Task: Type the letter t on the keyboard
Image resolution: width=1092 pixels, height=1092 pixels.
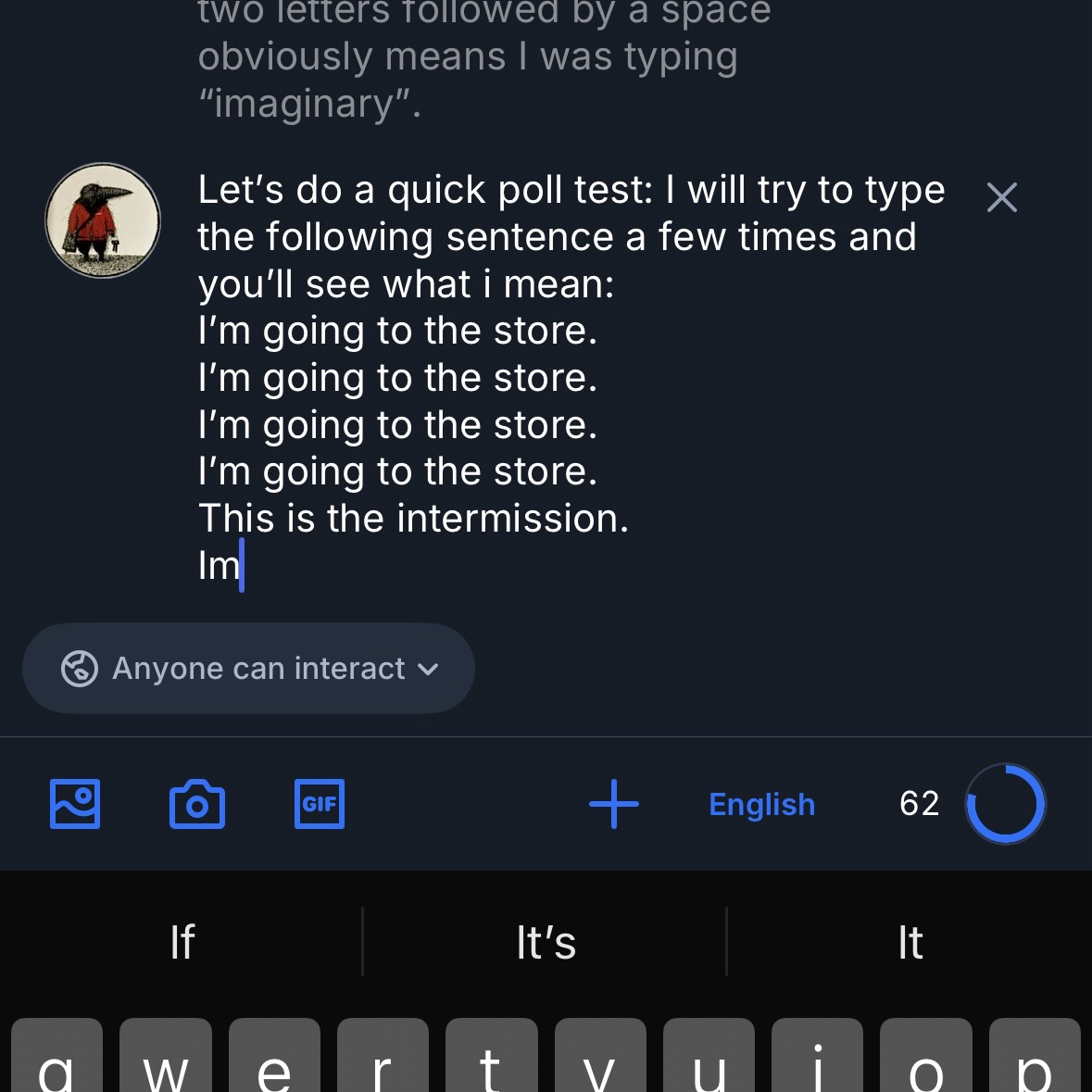Action: 491,1061
